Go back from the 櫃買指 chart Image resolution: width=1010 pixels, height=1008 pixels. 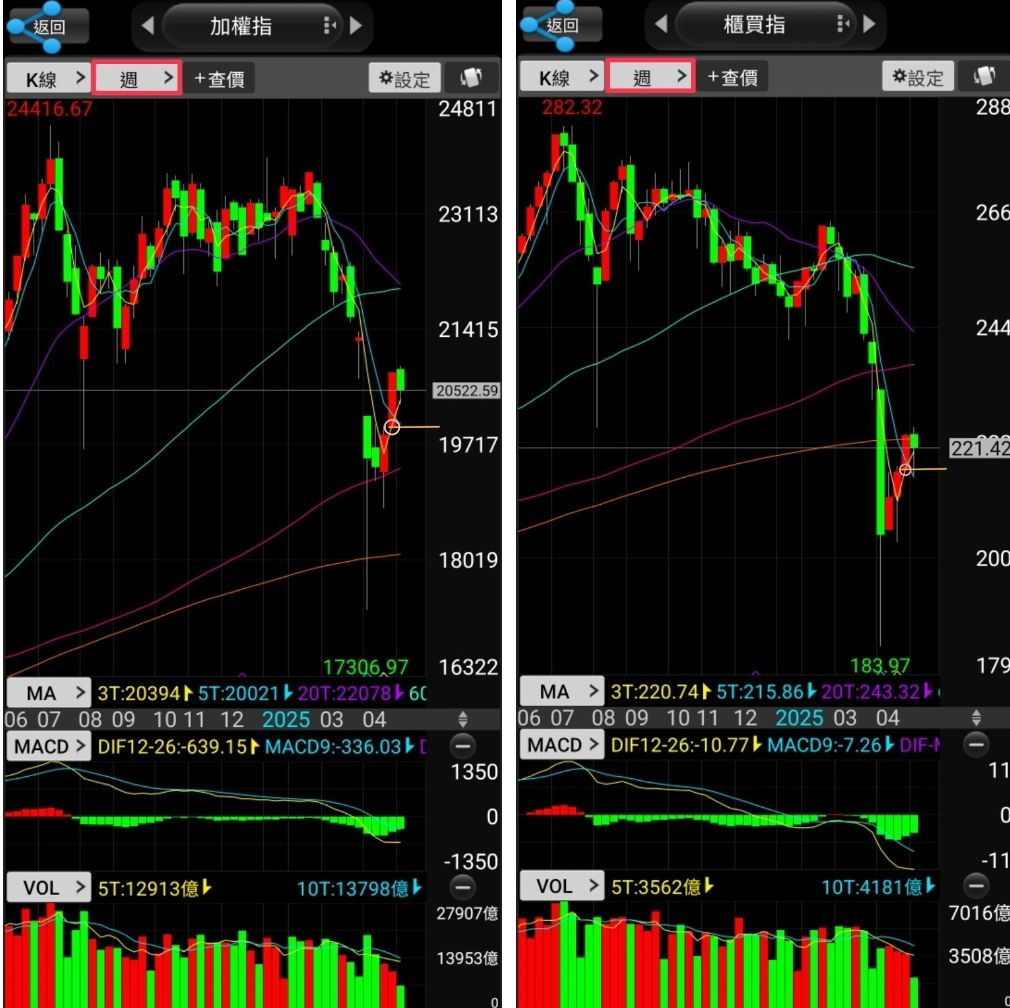coord(560,27)
